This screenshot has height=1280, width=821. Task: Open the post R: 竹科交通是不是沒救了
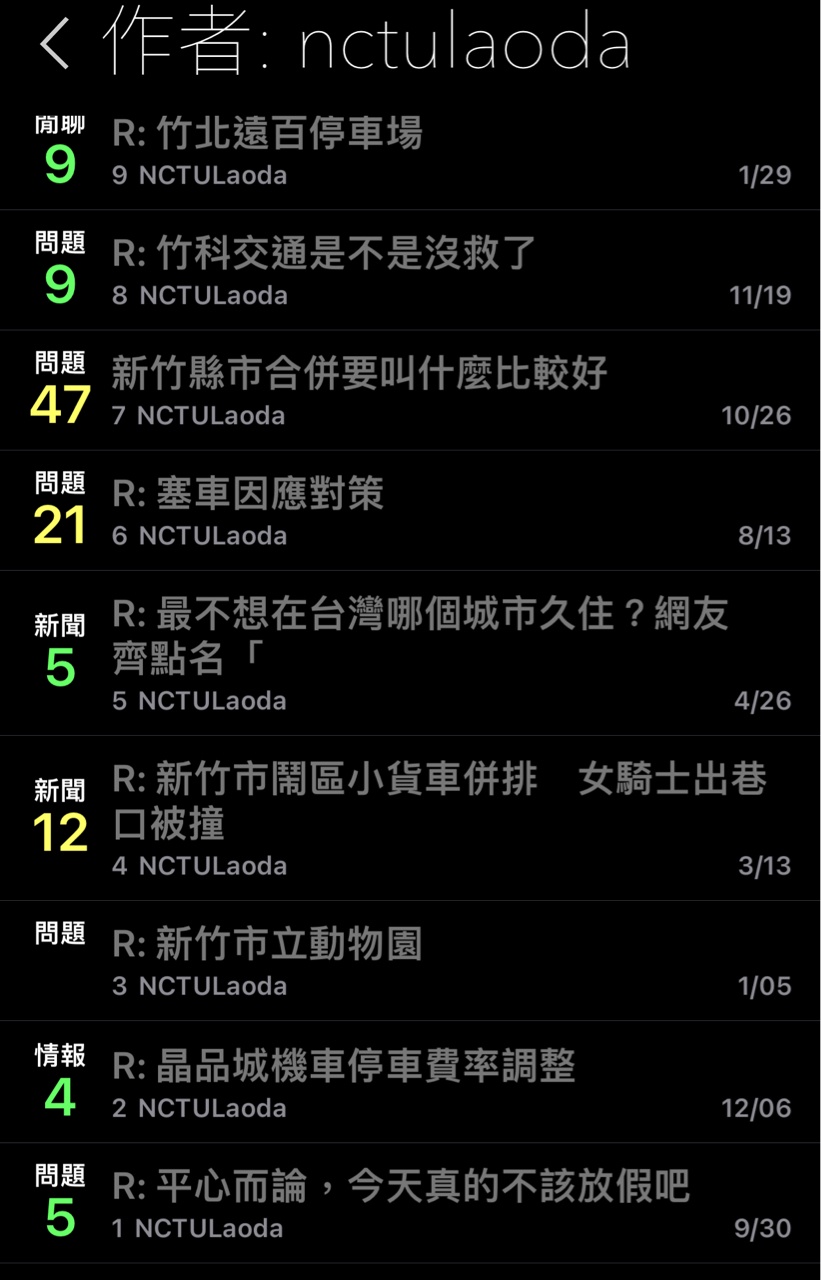(x=325, y=253)
